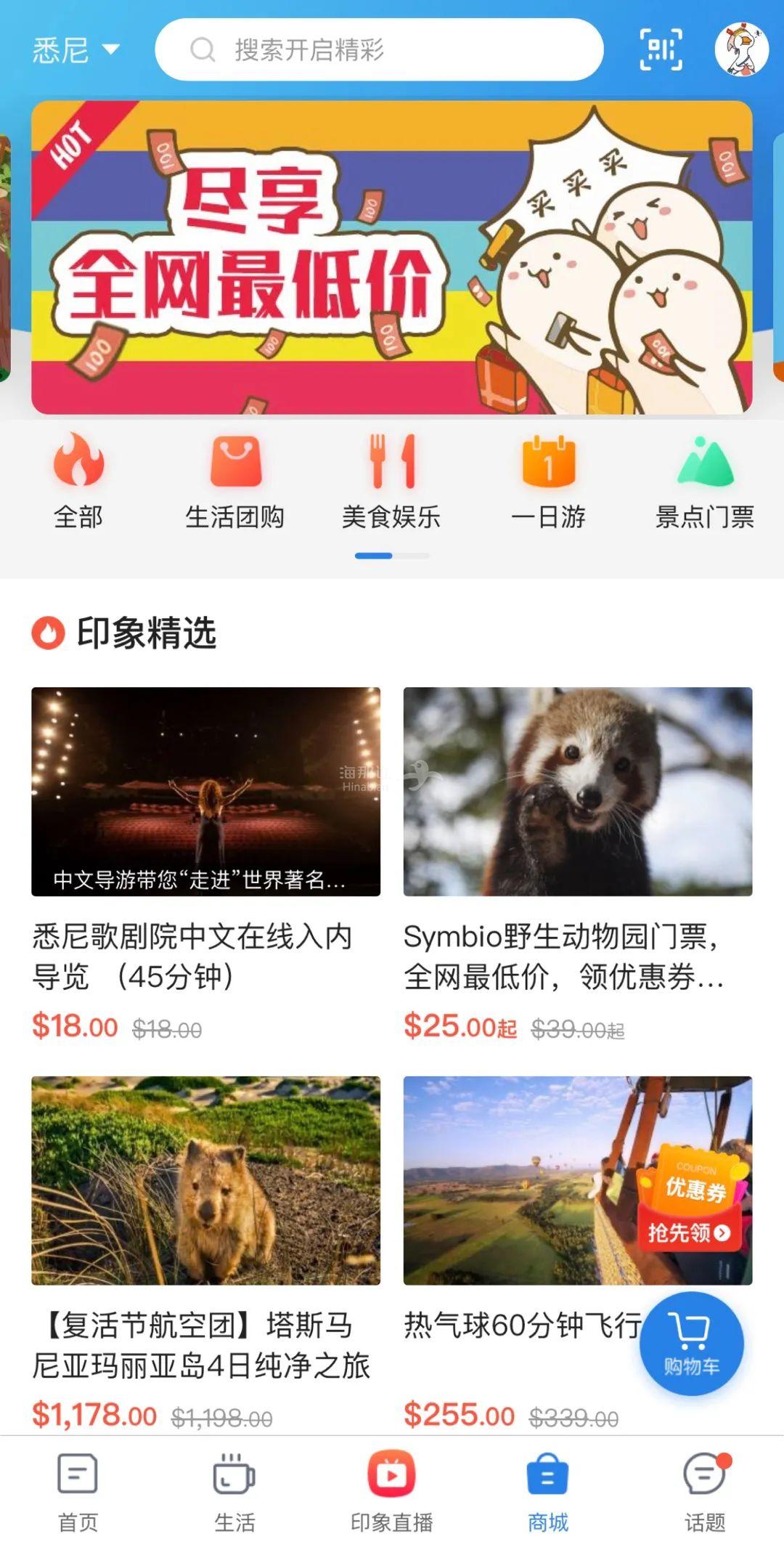Image resolution: width=784 pixels, height=1555 pixels.
Task: Open the profile avatar
Action: pos(741,49)
